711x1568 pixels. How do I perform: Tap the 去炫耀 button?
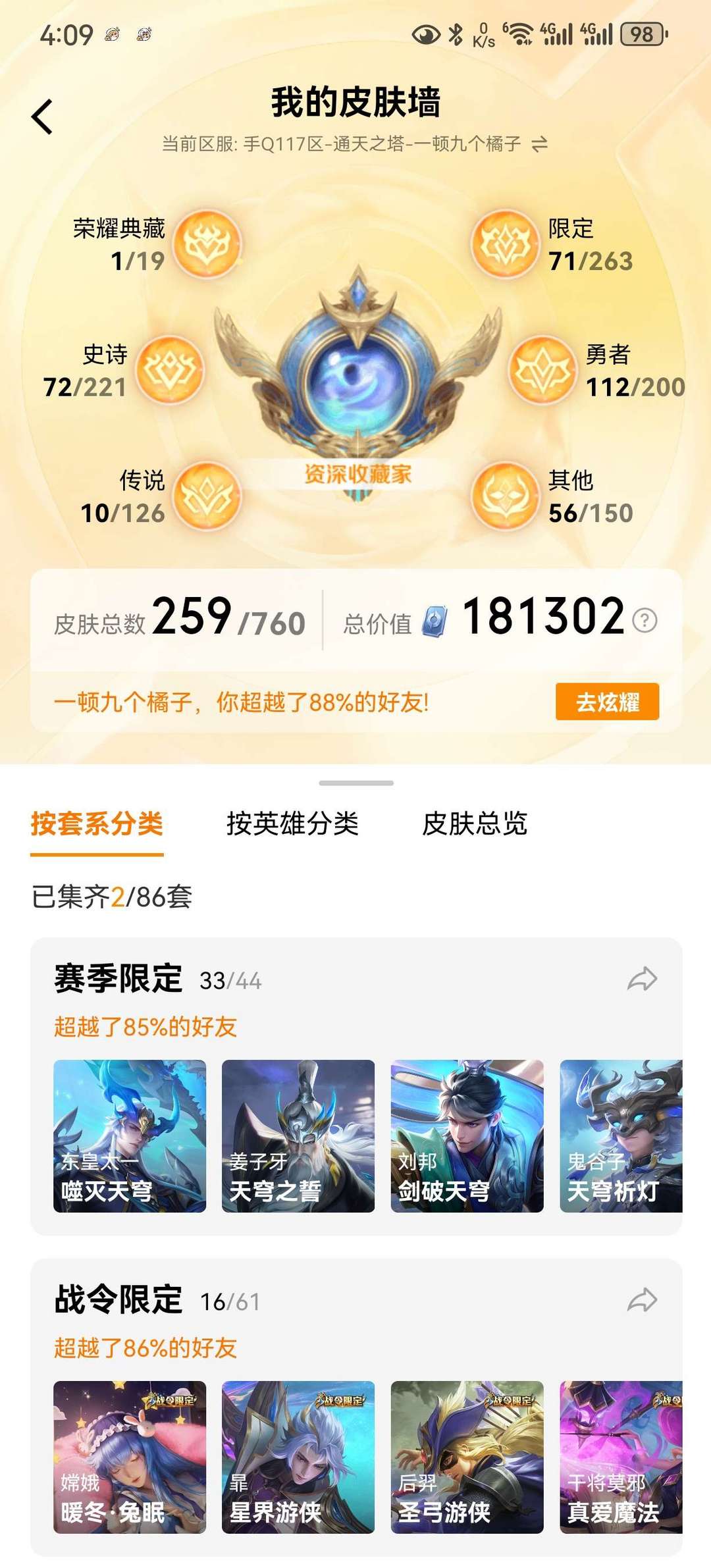pos(607,702)
